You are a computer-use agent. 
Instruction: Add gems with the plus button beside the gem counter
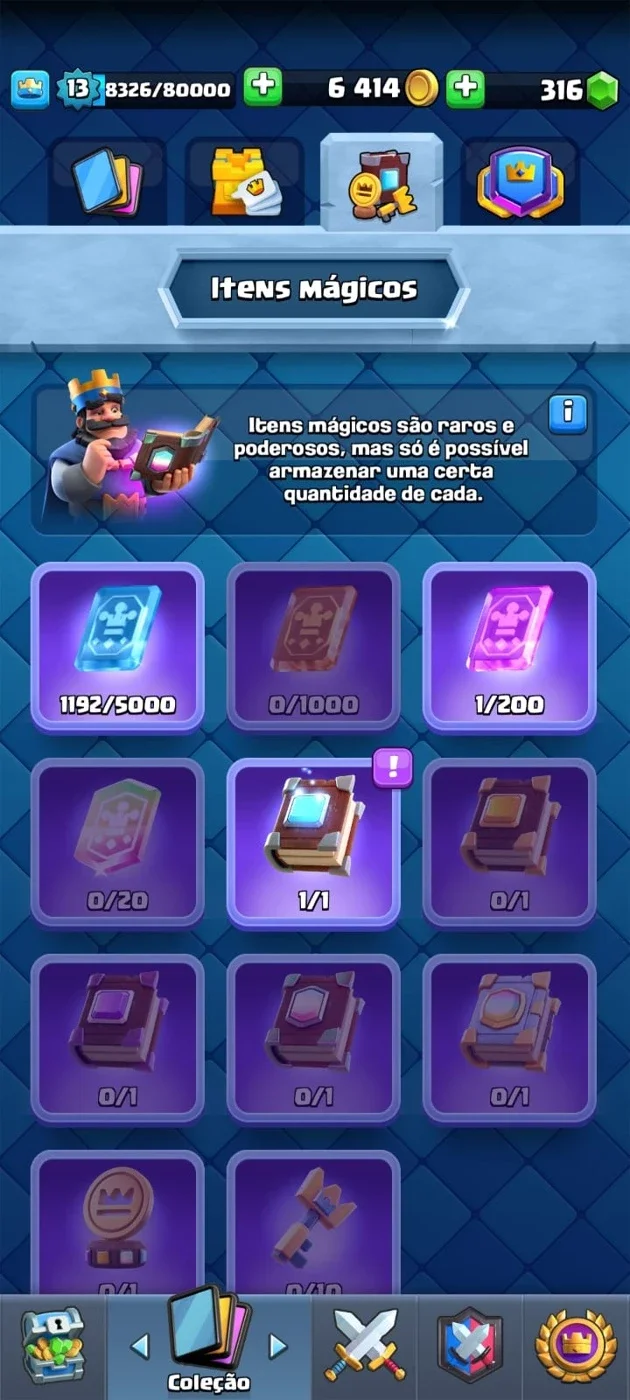(465, 89)
